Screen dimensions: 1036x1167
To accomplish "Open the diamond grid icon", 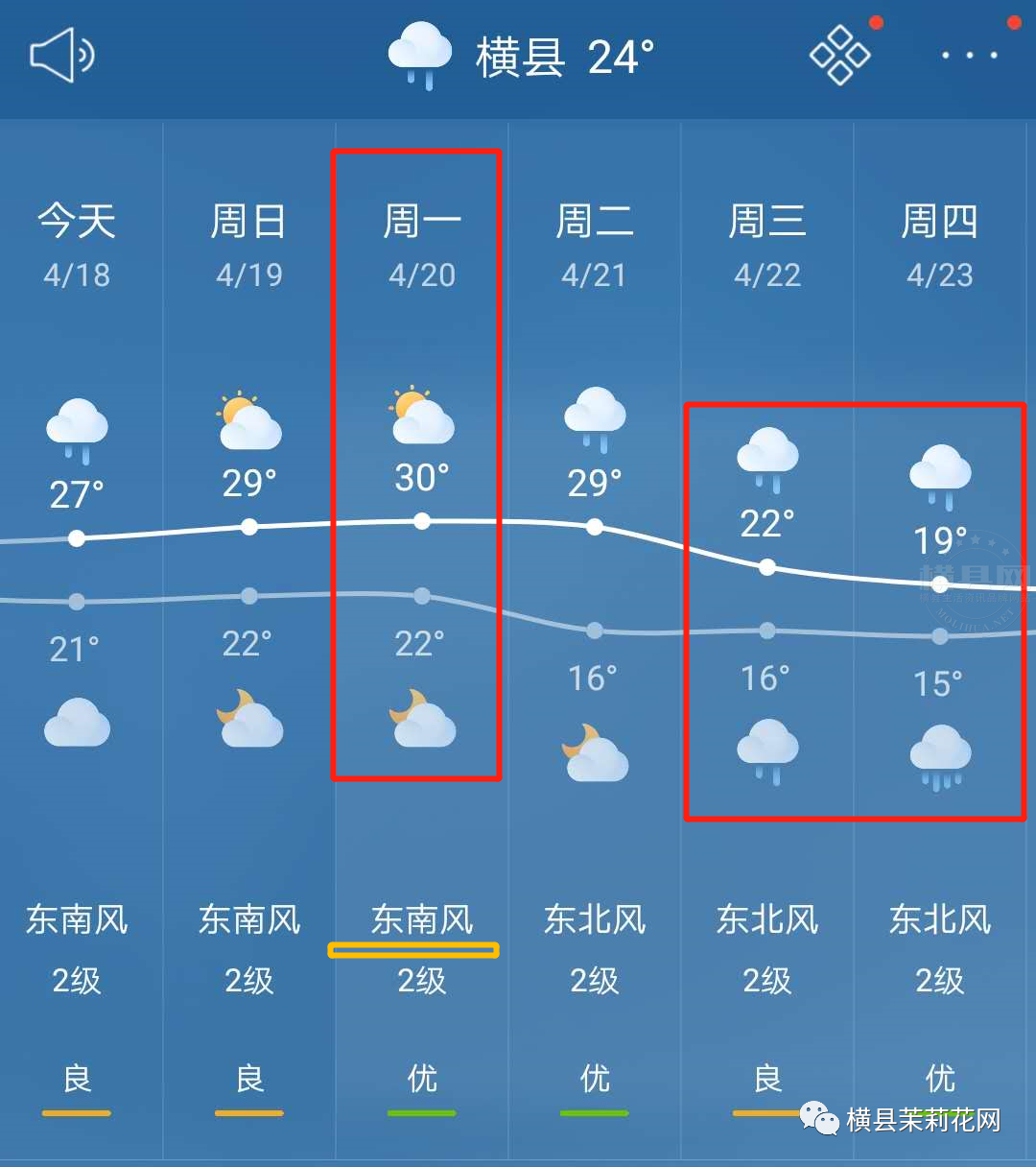I will (x=839, y=56).
